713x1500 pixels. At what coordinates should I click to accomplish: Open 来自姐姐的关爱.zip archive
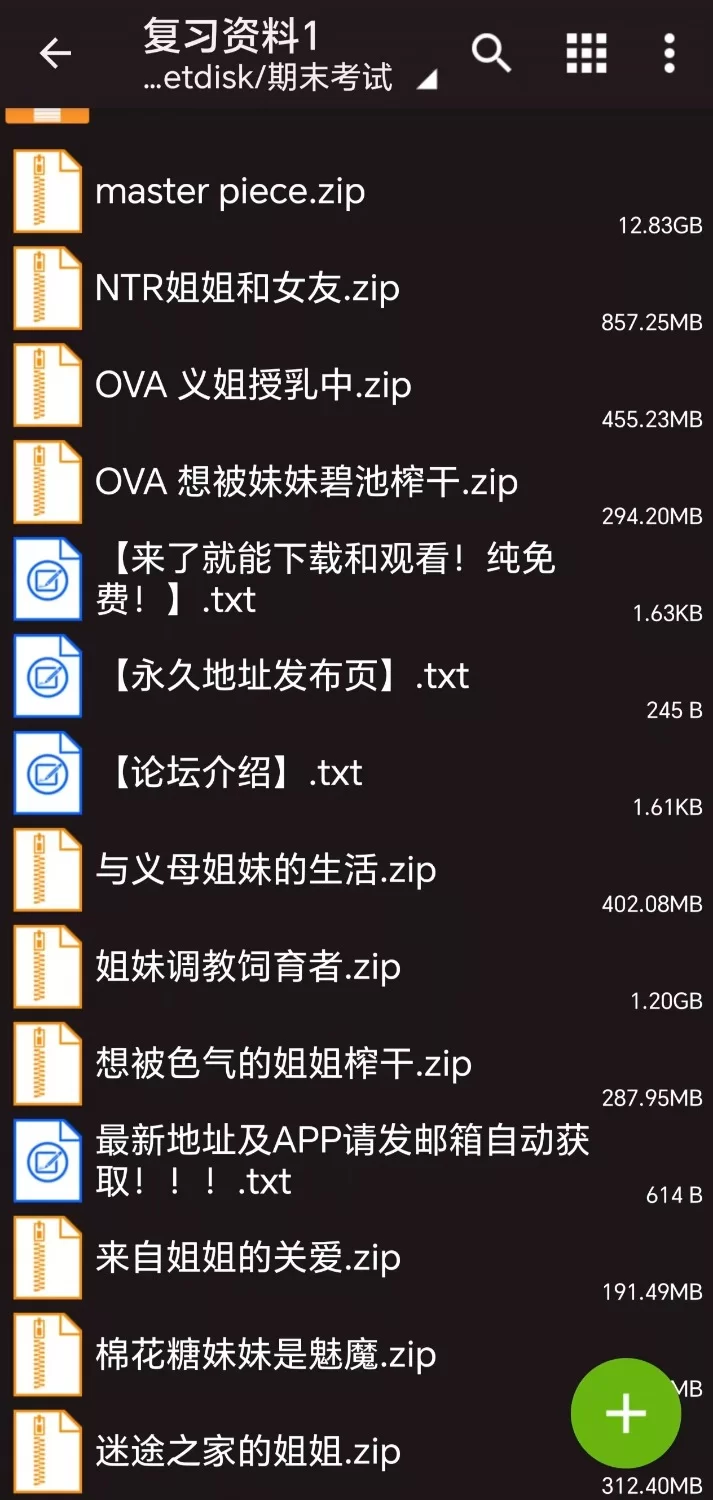coord(248,1258)
